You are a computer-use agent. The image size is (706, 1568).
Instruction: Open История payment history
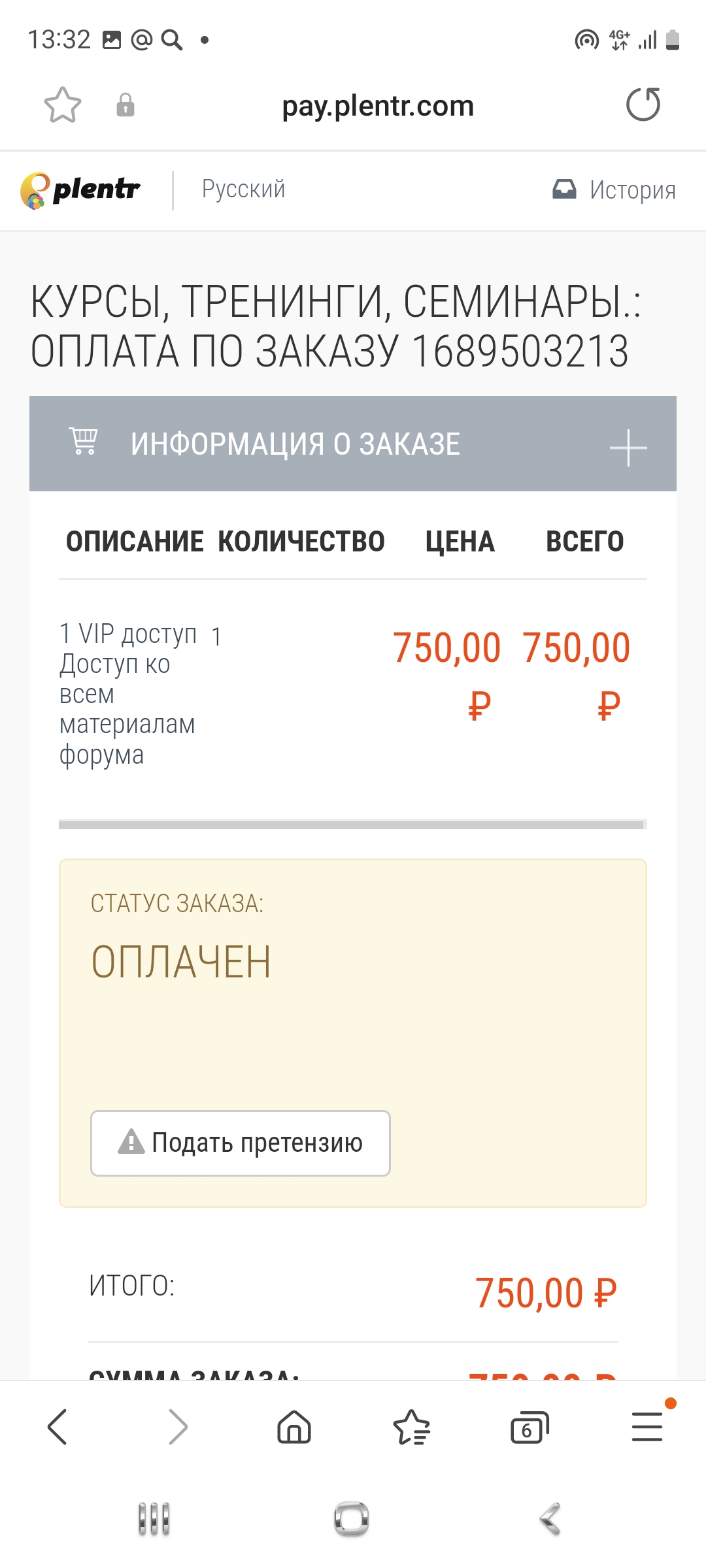[614, 189]
